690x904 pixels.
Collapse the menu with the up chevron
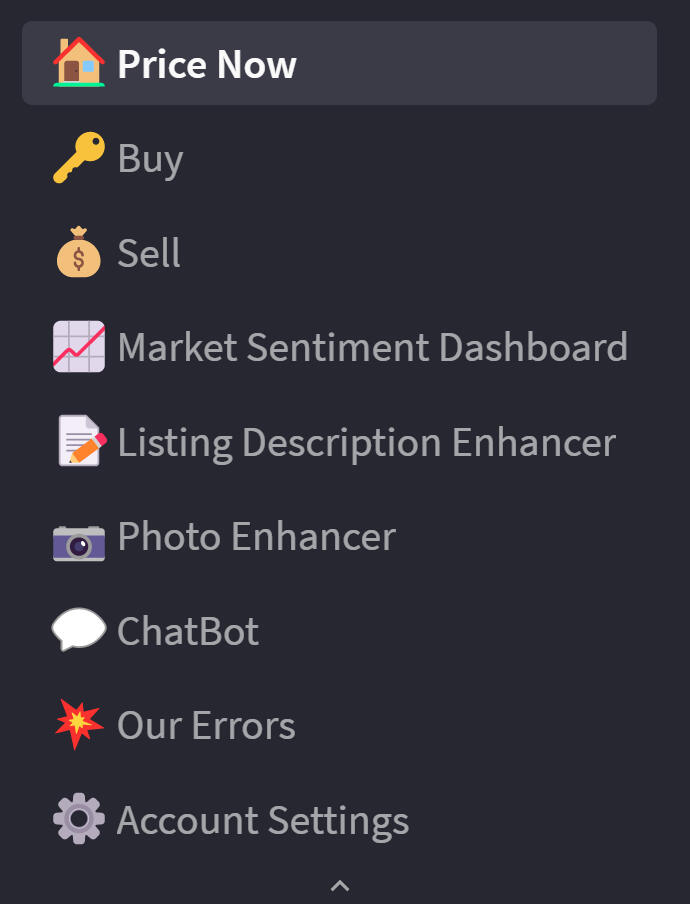coord(340,885)
